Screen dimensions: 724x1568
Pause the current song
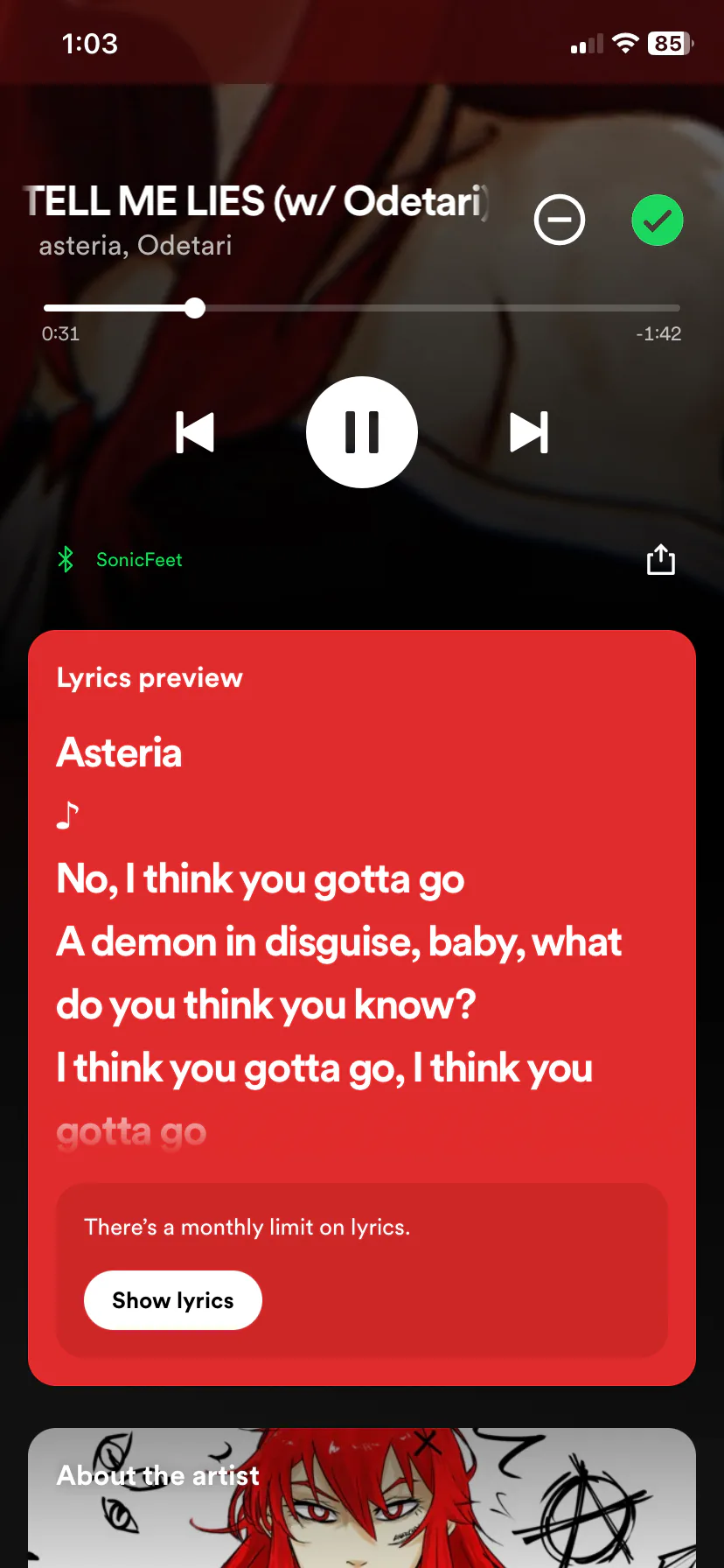[362, 432]
